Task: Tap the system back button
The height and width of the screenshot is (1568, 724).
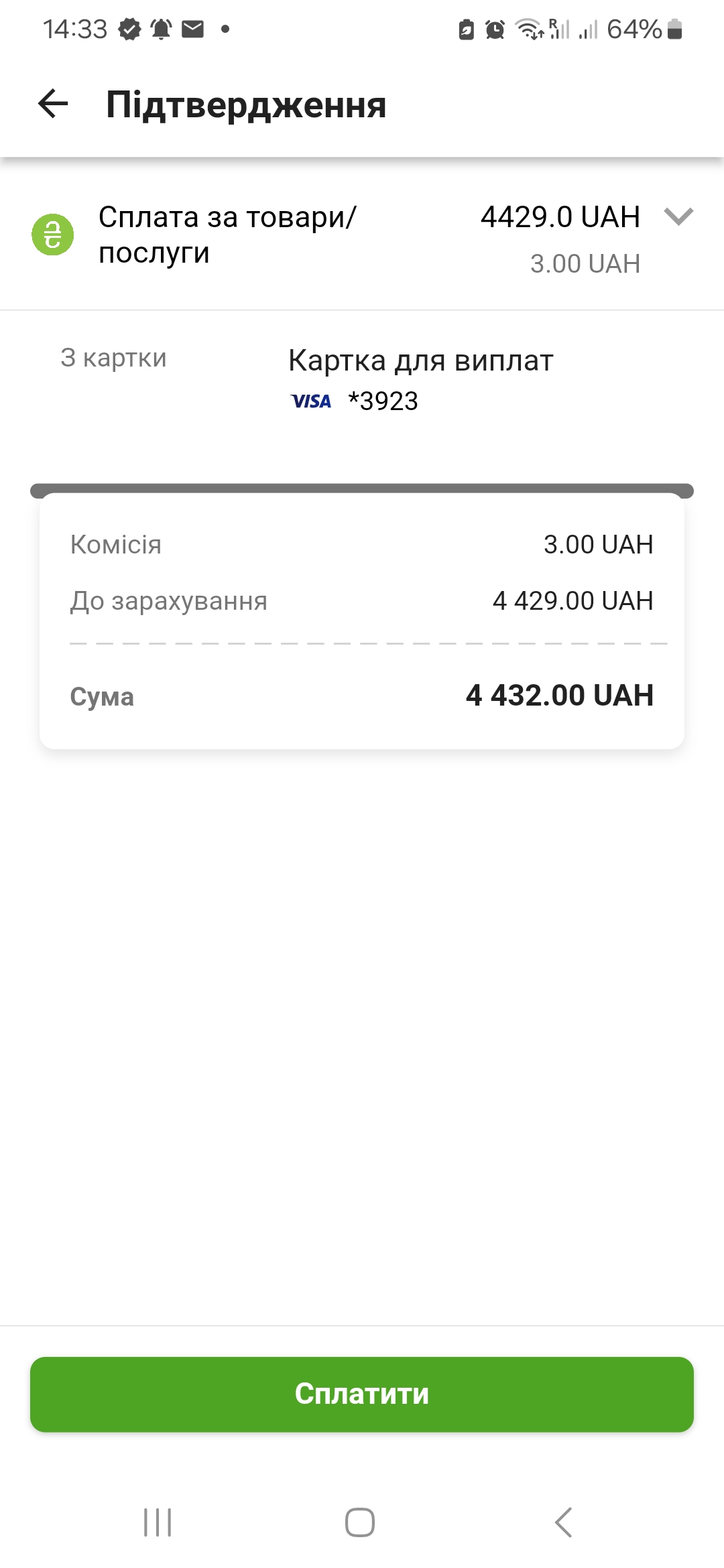Action: 563,1522
